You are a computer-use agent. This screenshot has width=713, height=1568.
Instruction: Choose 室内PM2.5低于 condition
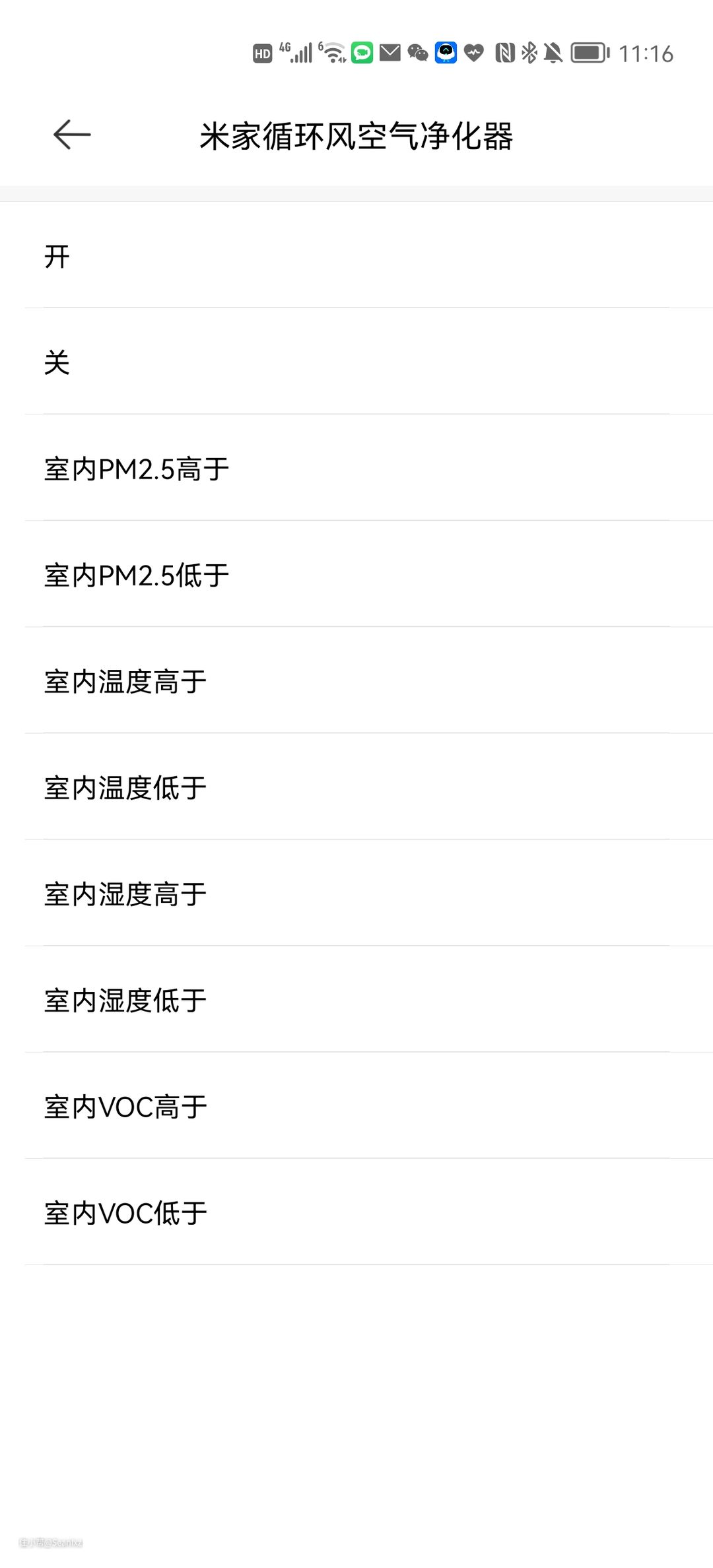(356, 575)
